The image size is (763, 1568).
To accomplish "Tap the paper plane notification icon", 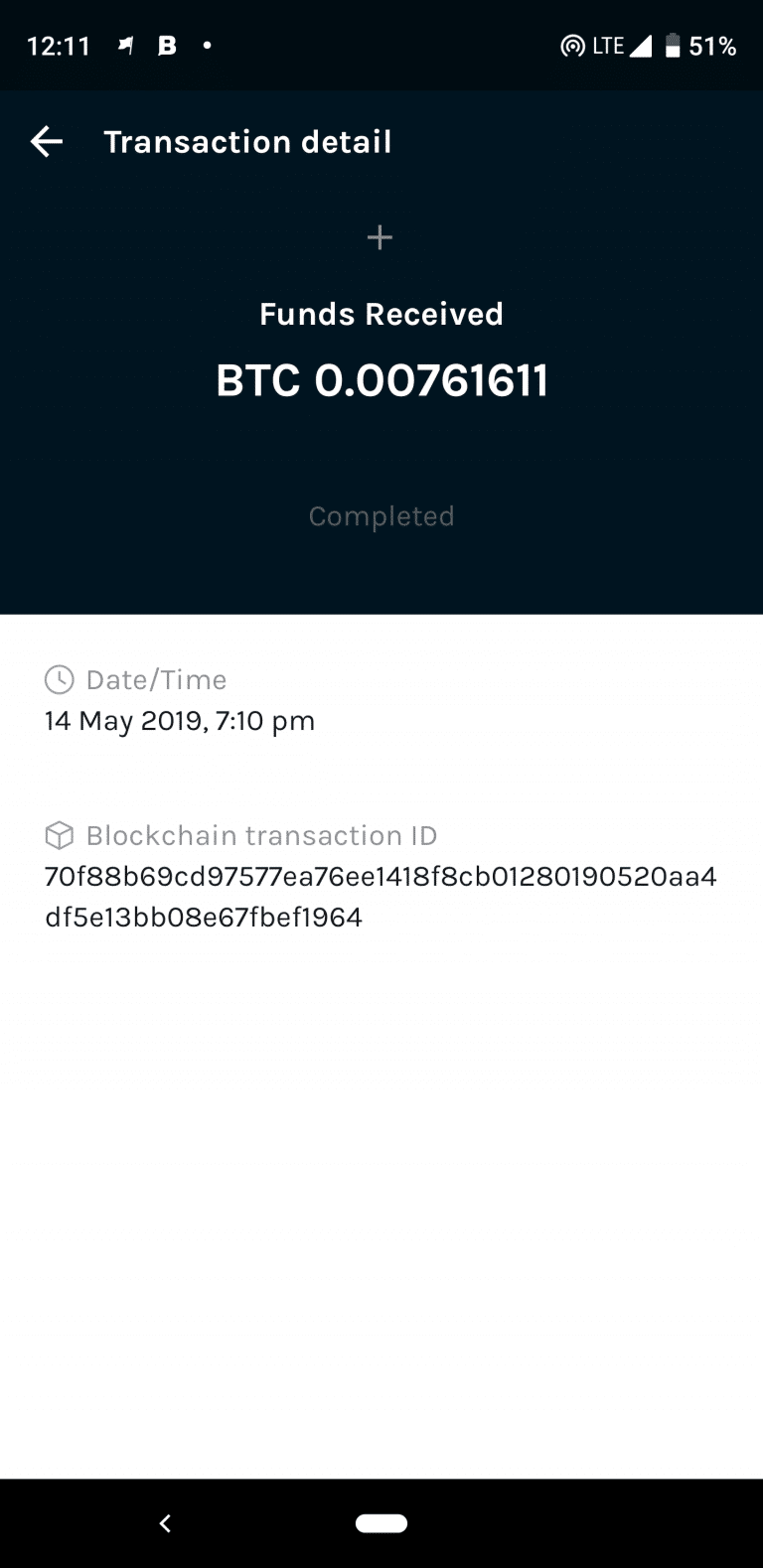I will click(125, 45).
